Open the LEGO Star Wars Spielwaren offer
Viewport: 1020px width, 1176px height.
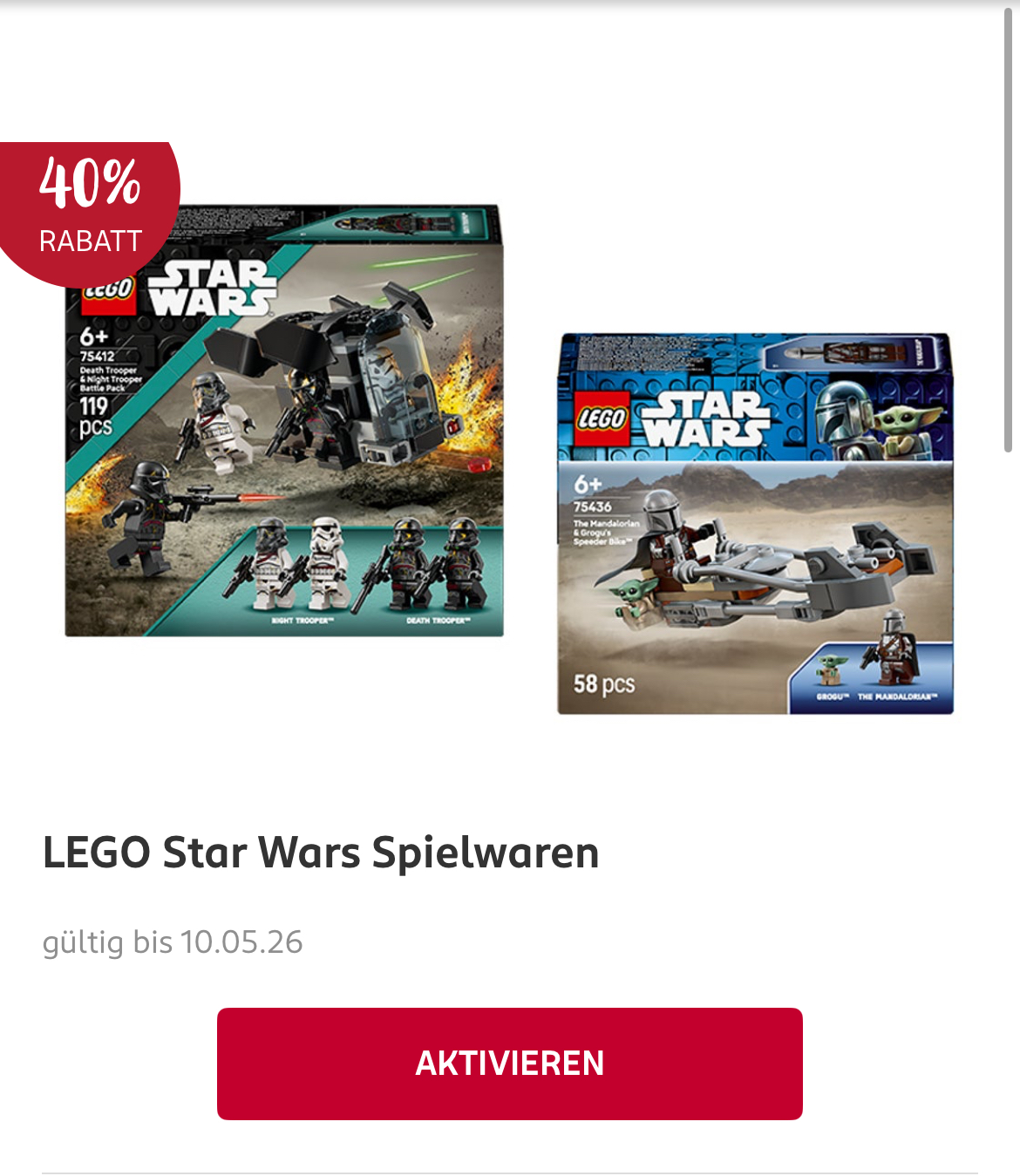click(321, 852)
